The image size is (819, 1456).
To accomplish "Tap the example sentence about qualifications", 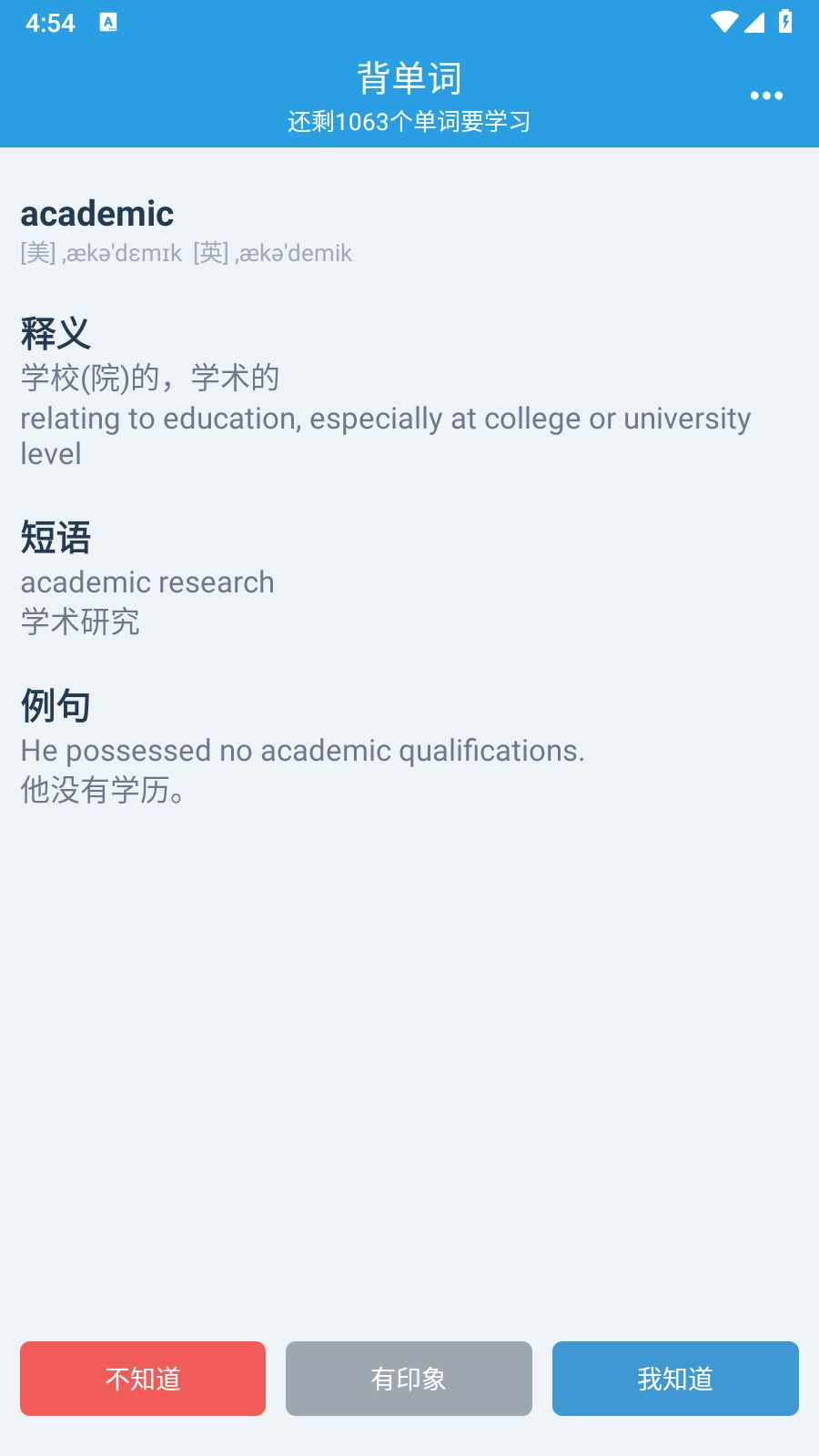I will [301, 750].
